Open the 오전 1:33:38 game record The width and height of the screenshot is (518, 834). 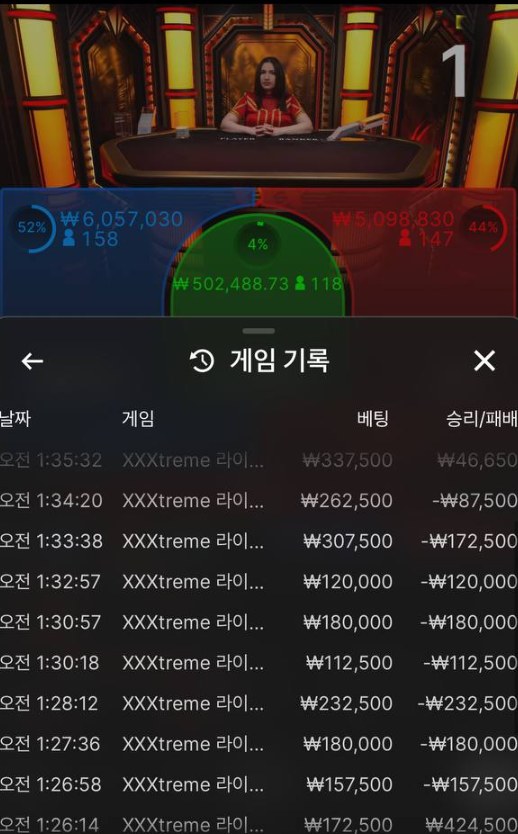[259, 541]
